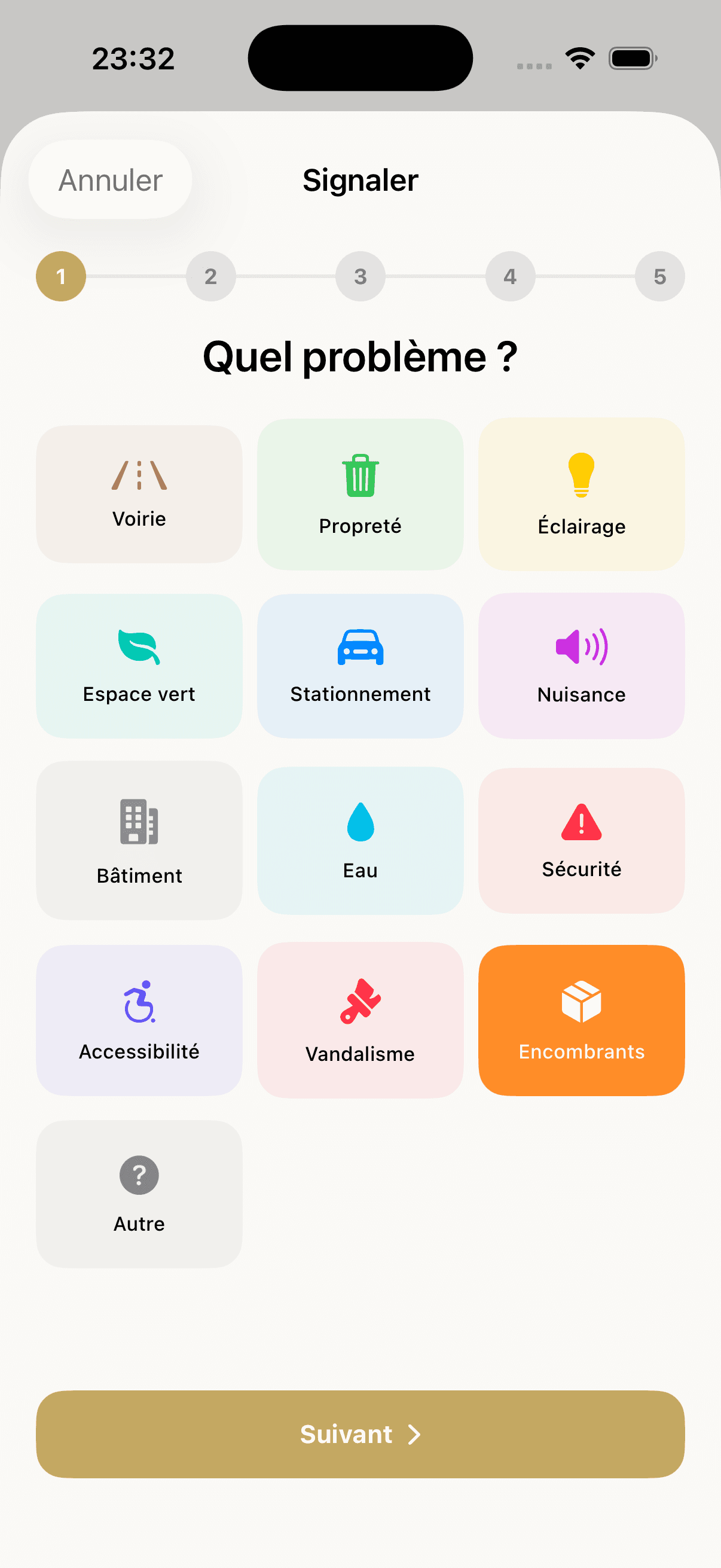The width and height of the screenshot is (721, 1568).
Task: Tap Annuler to cancel the report
Action: point(110,180)
